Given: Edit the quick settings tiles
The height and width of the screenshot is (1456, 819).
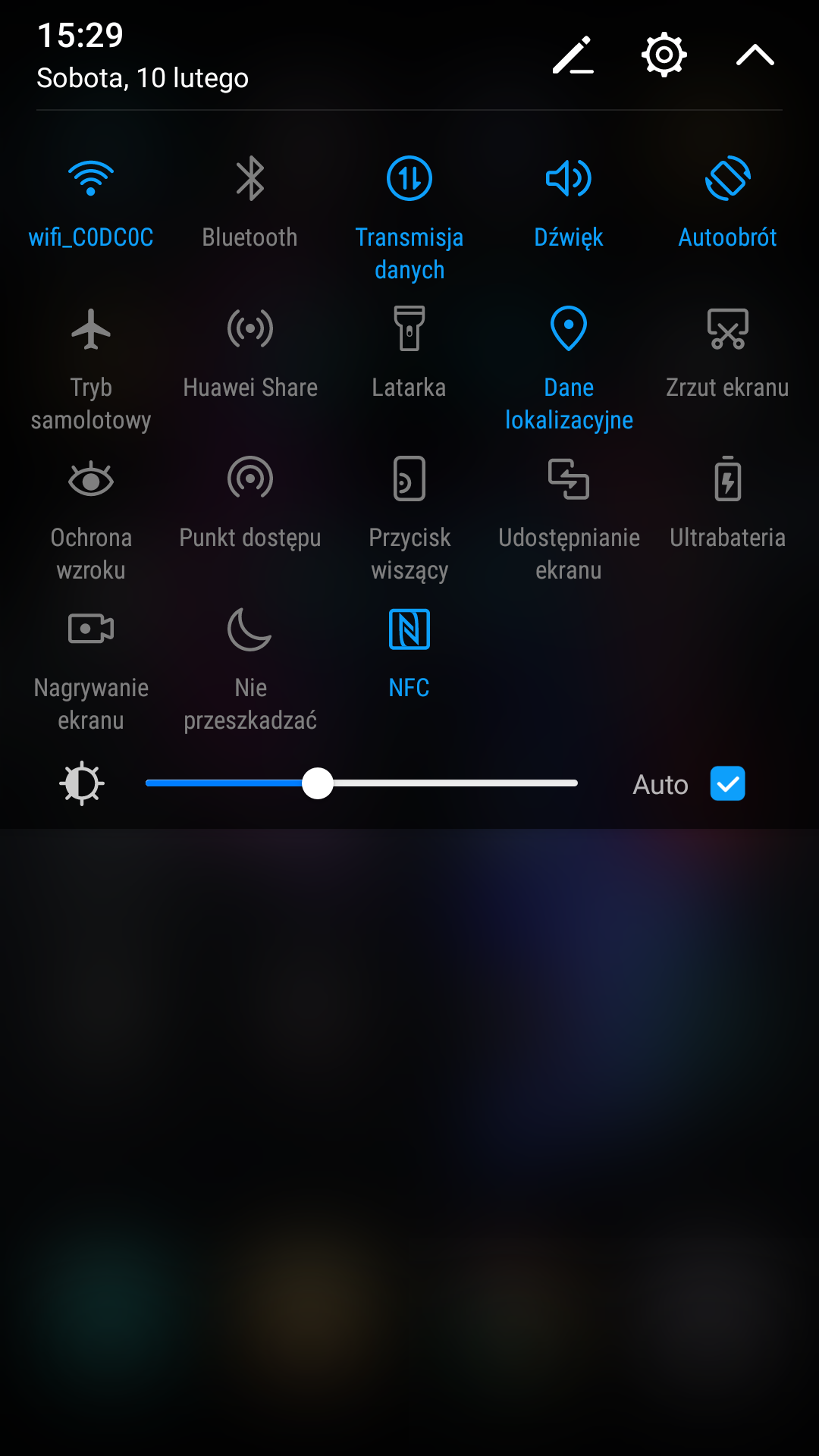Looking at the screenshot, I should pos(573,55).
